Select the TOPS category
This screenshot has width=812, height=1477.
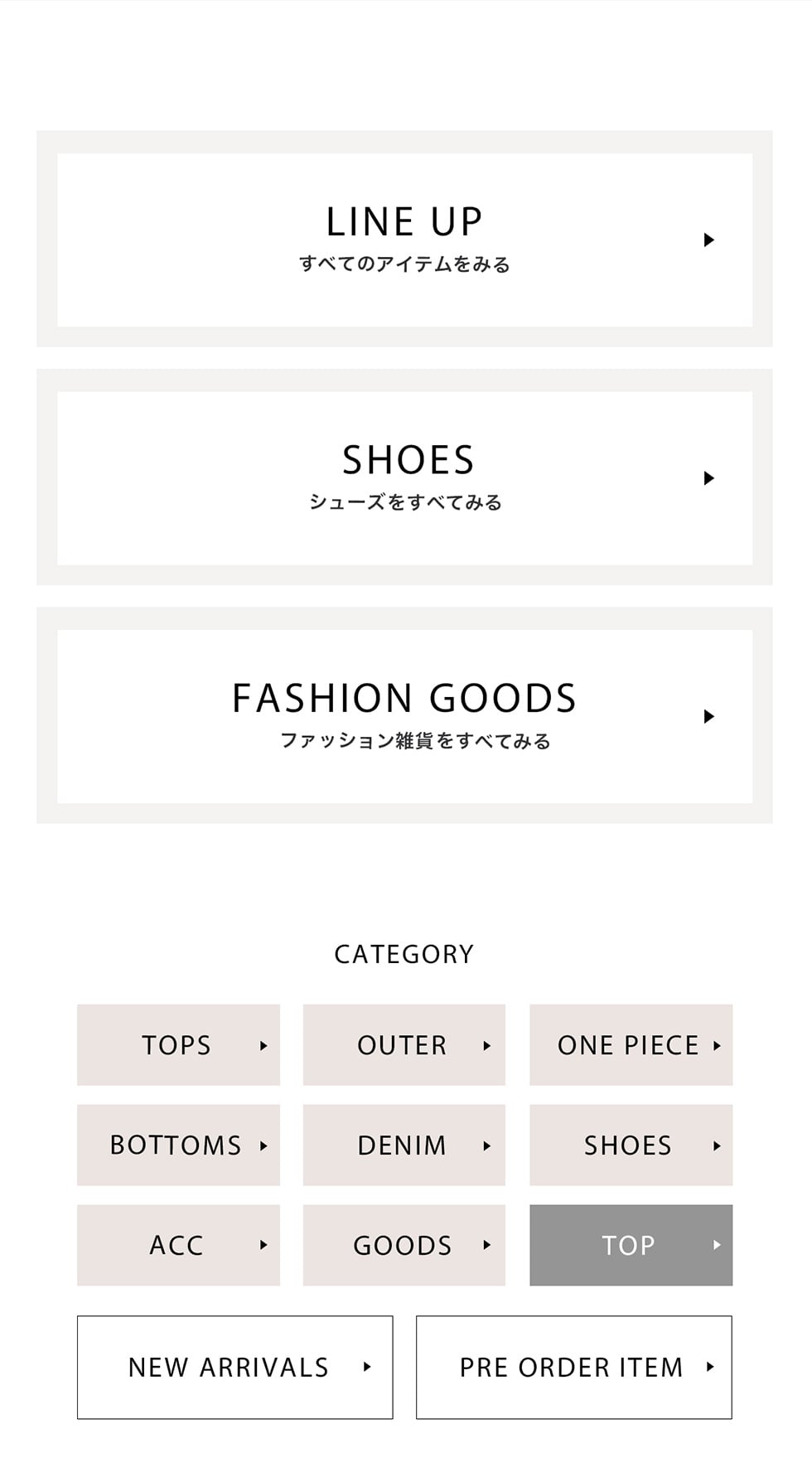point(178,1045)
